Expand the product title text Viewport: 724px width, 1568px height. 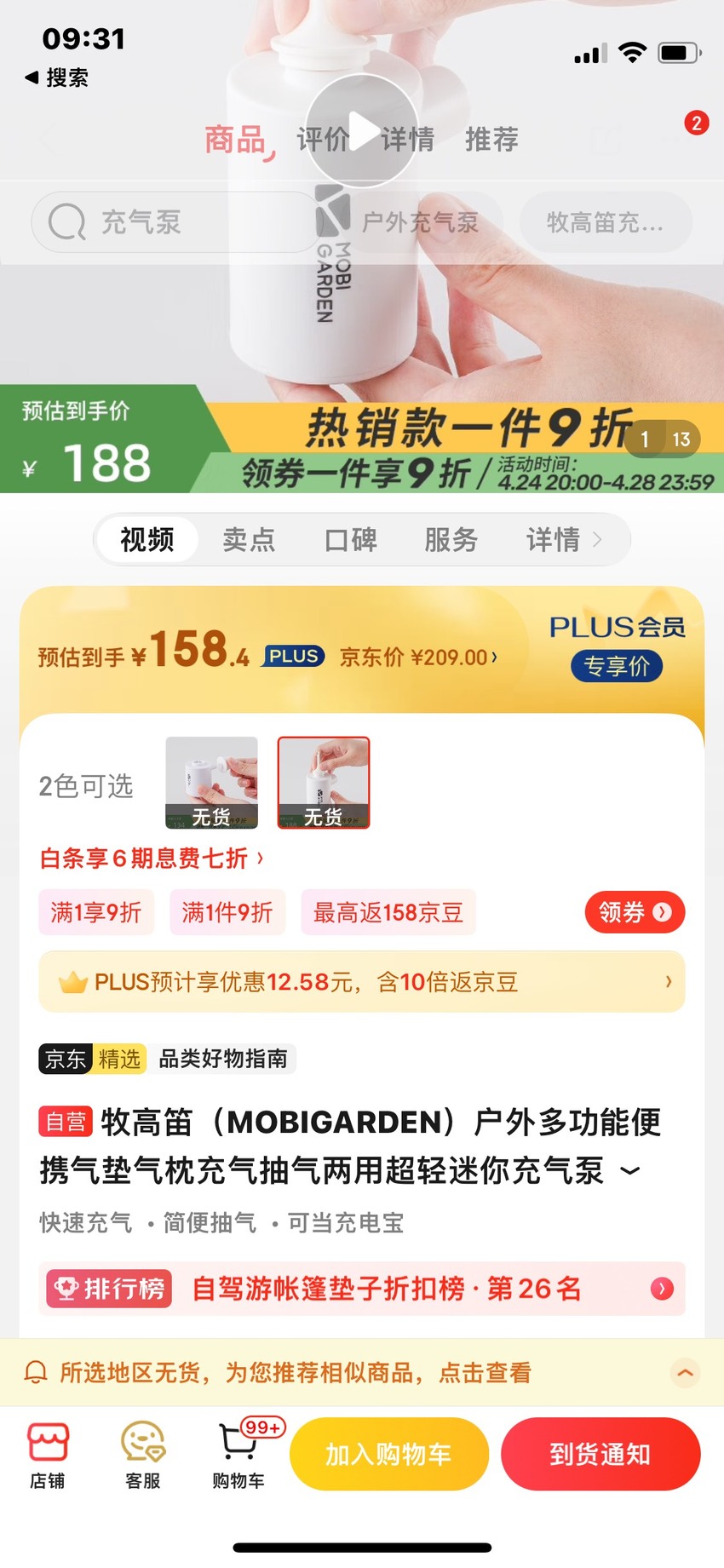tap(630, 1171)
